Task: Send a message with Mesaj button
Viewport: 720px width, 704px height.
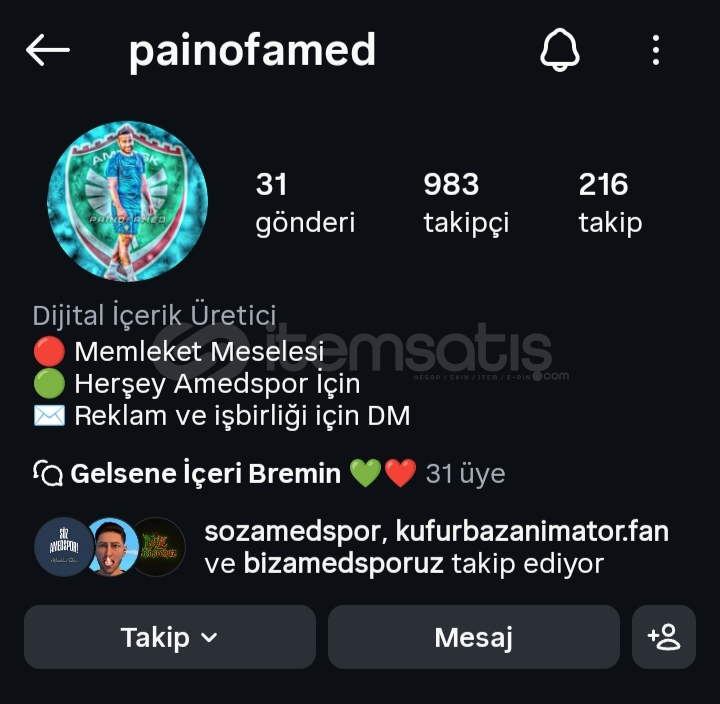Action: (473, 637)
